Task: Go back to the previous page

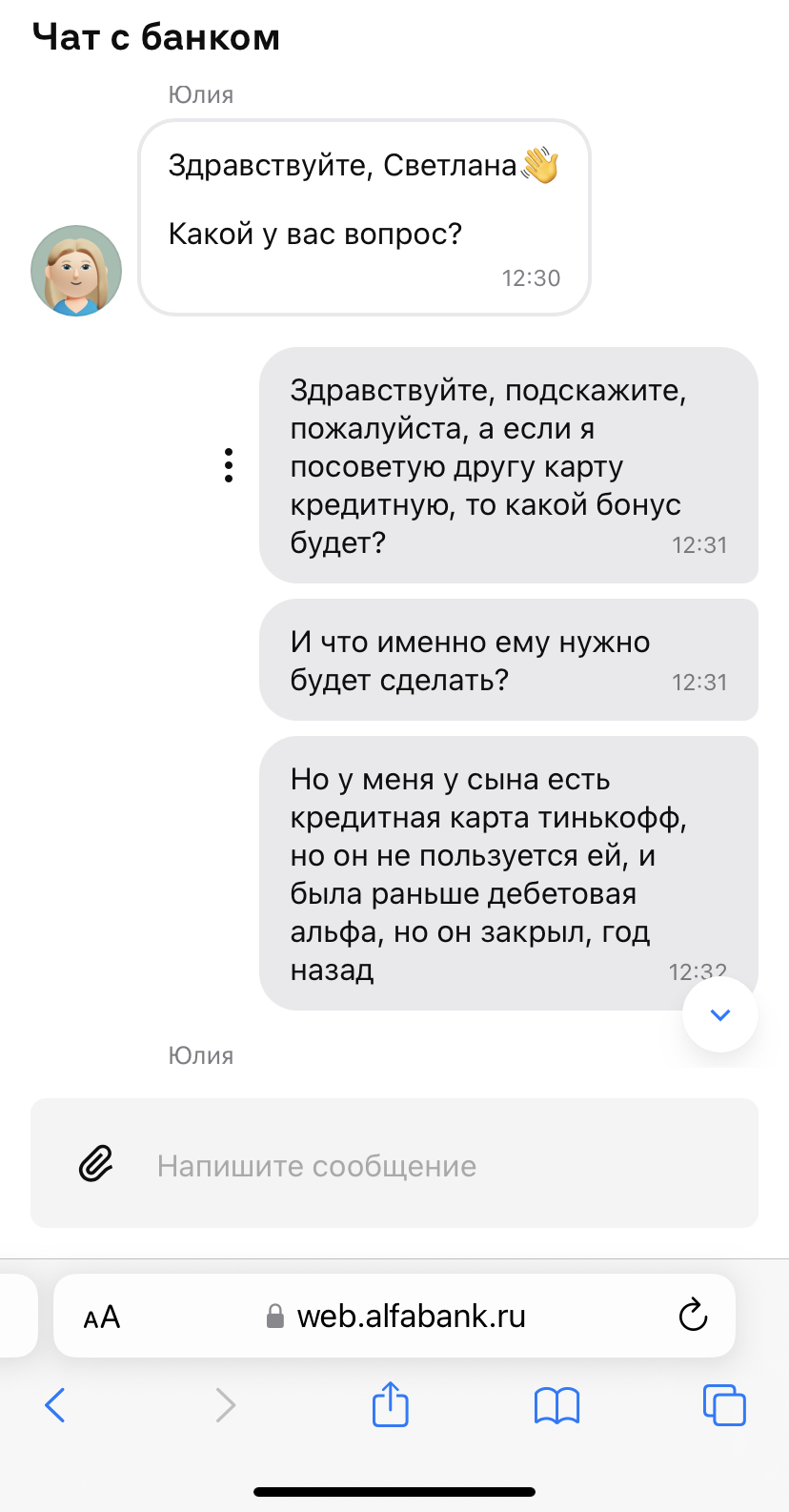Action: (x=55, y=1404)
